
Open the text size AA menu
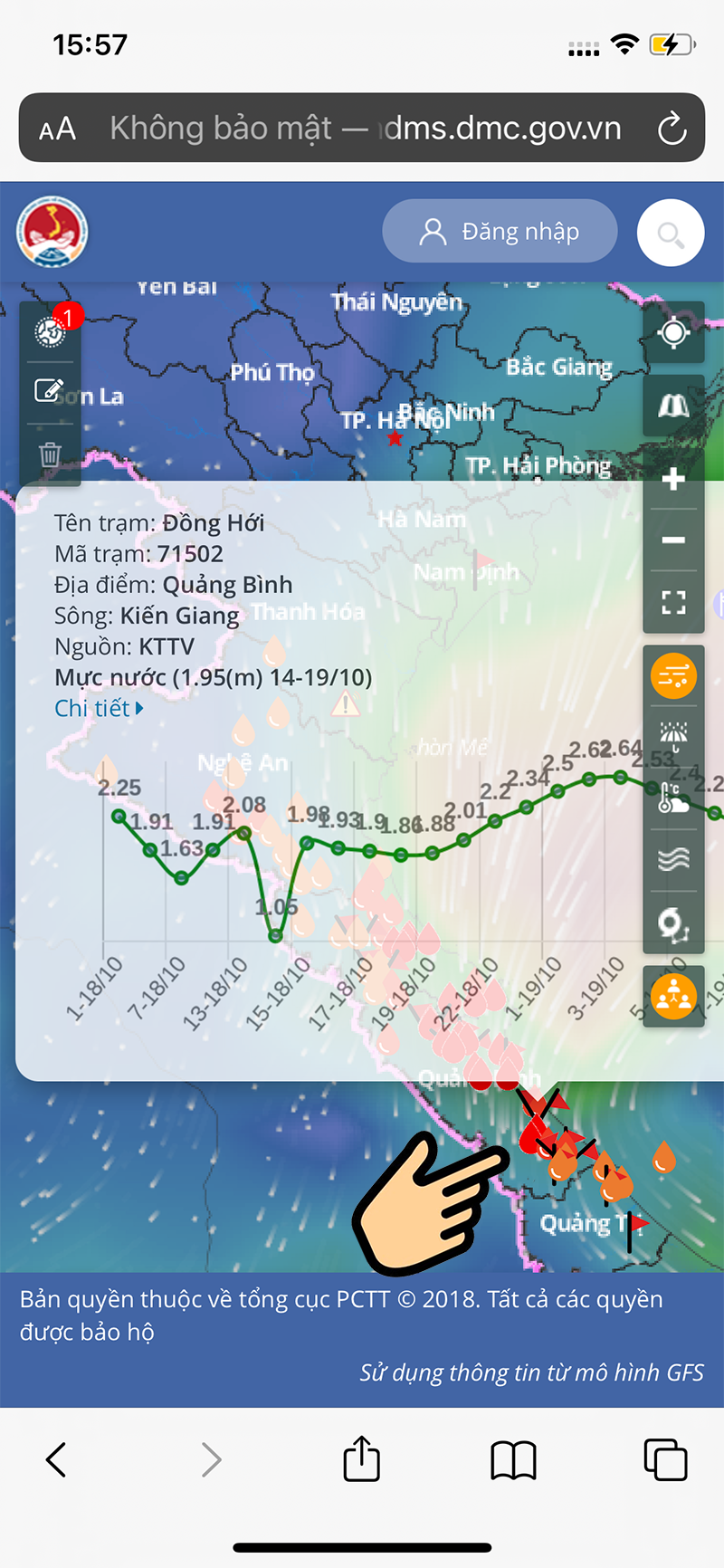click(x=56, y=129)
